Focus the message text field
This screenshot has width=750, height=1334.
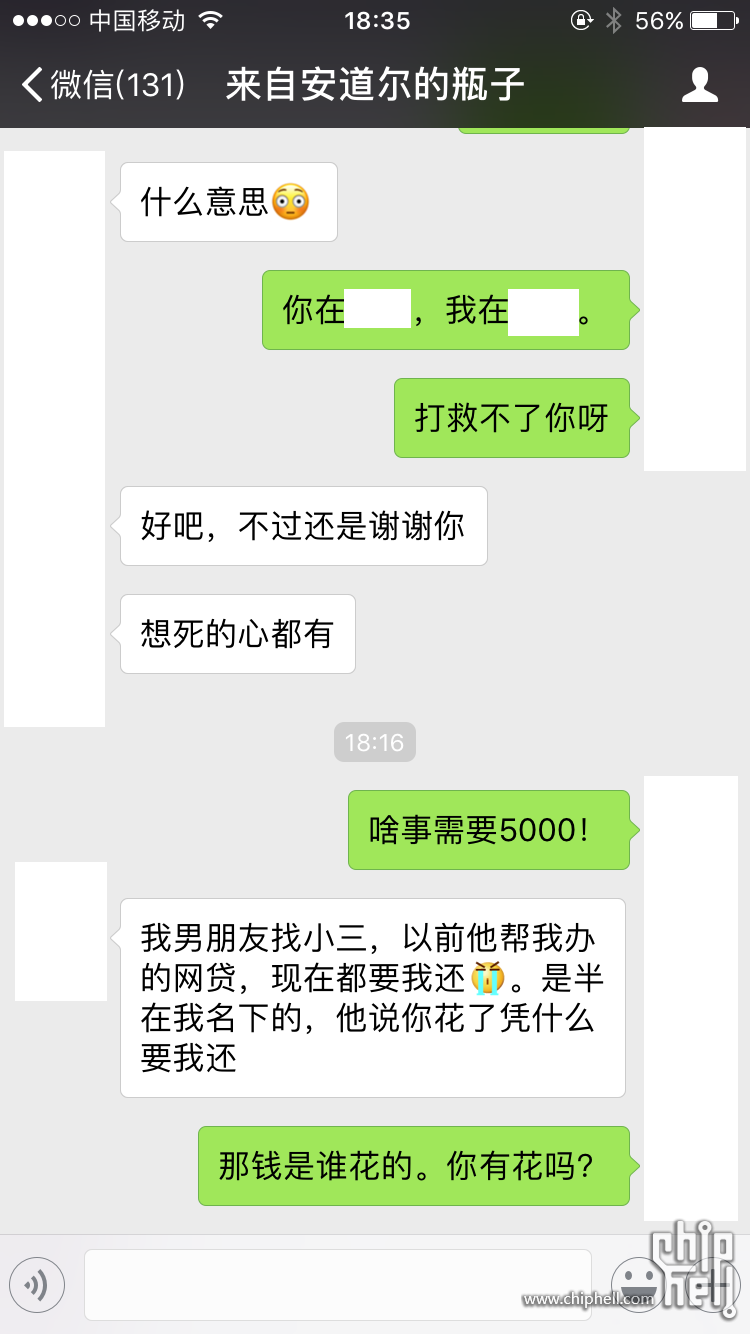coord(338,1284)
